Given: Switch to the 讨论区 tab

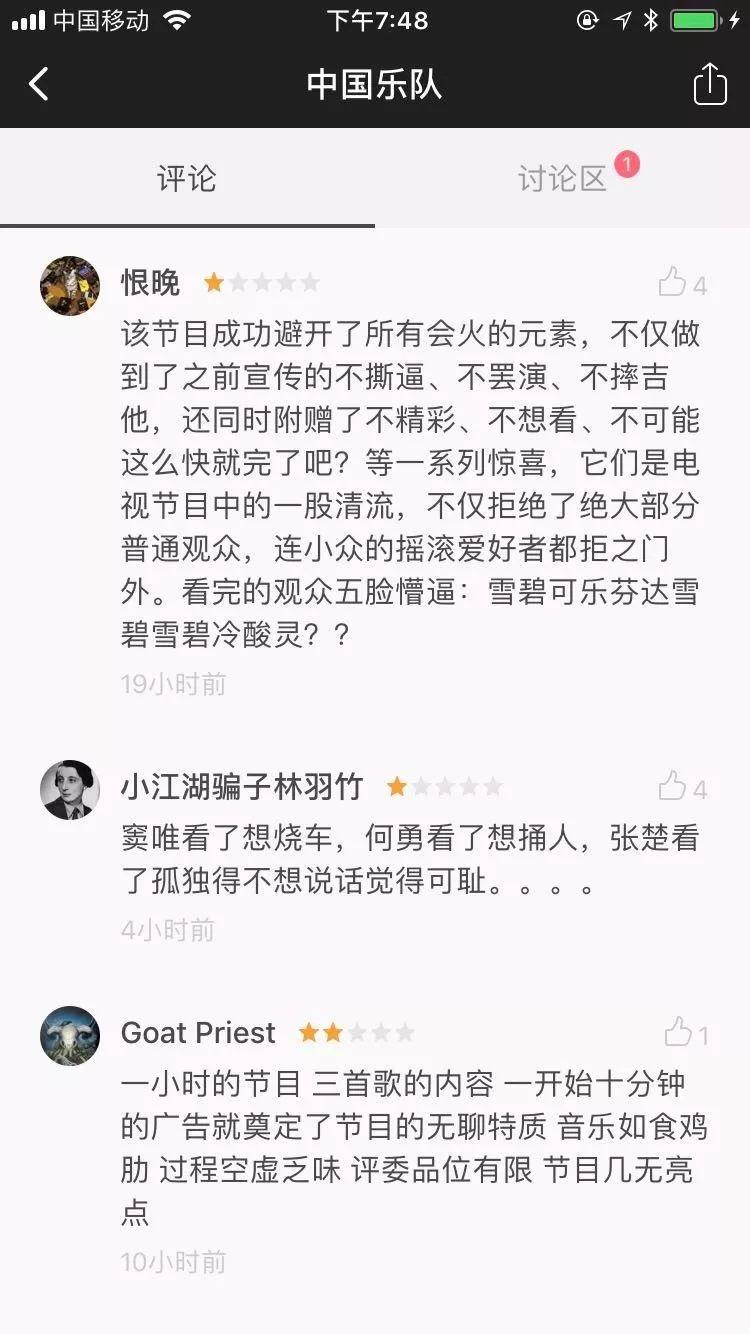Looking at the screenshot, I should [x=562, y=179].
